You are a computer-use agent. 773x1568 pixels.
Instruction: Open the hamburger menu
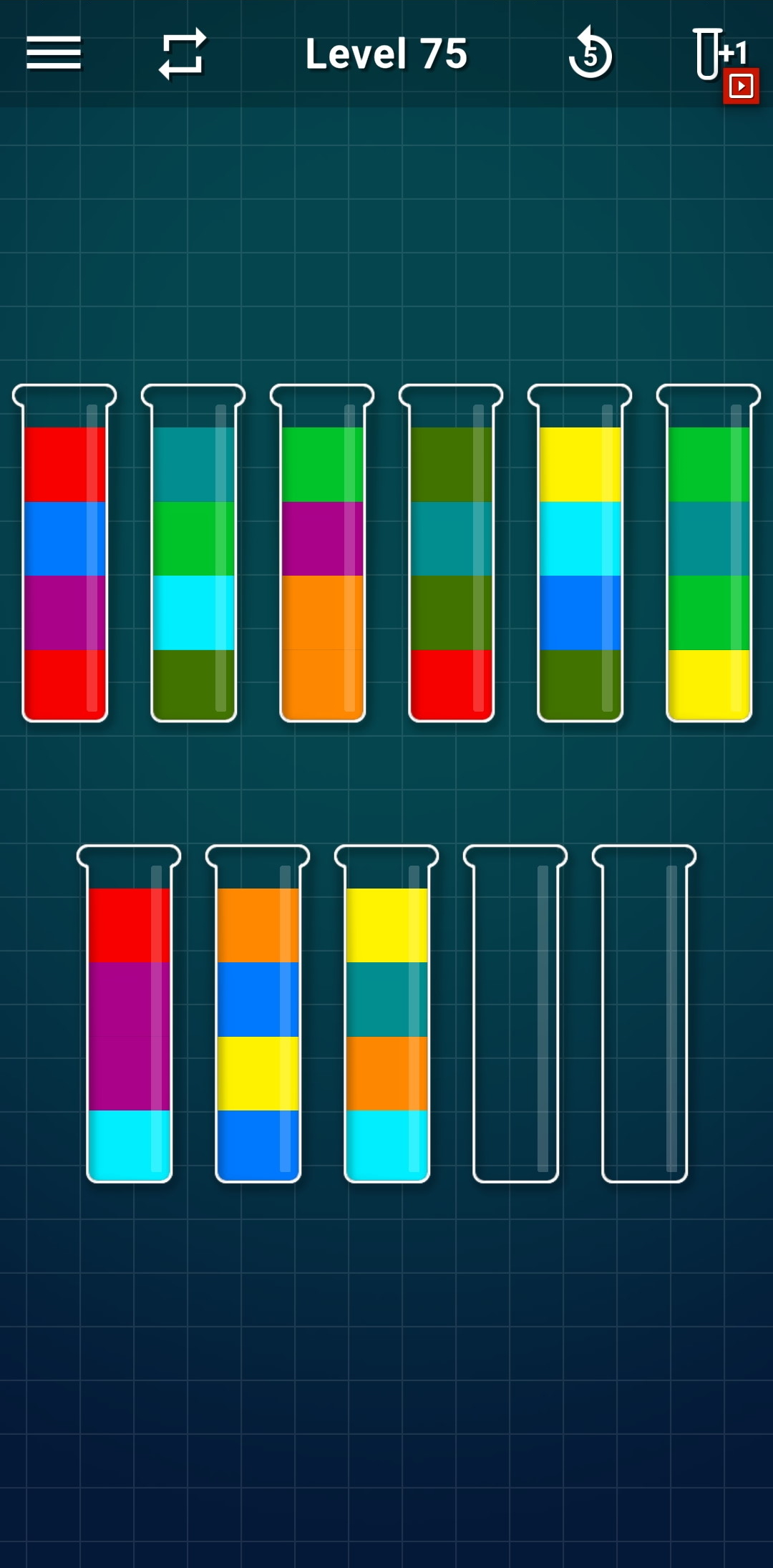[x=54, y=54]
